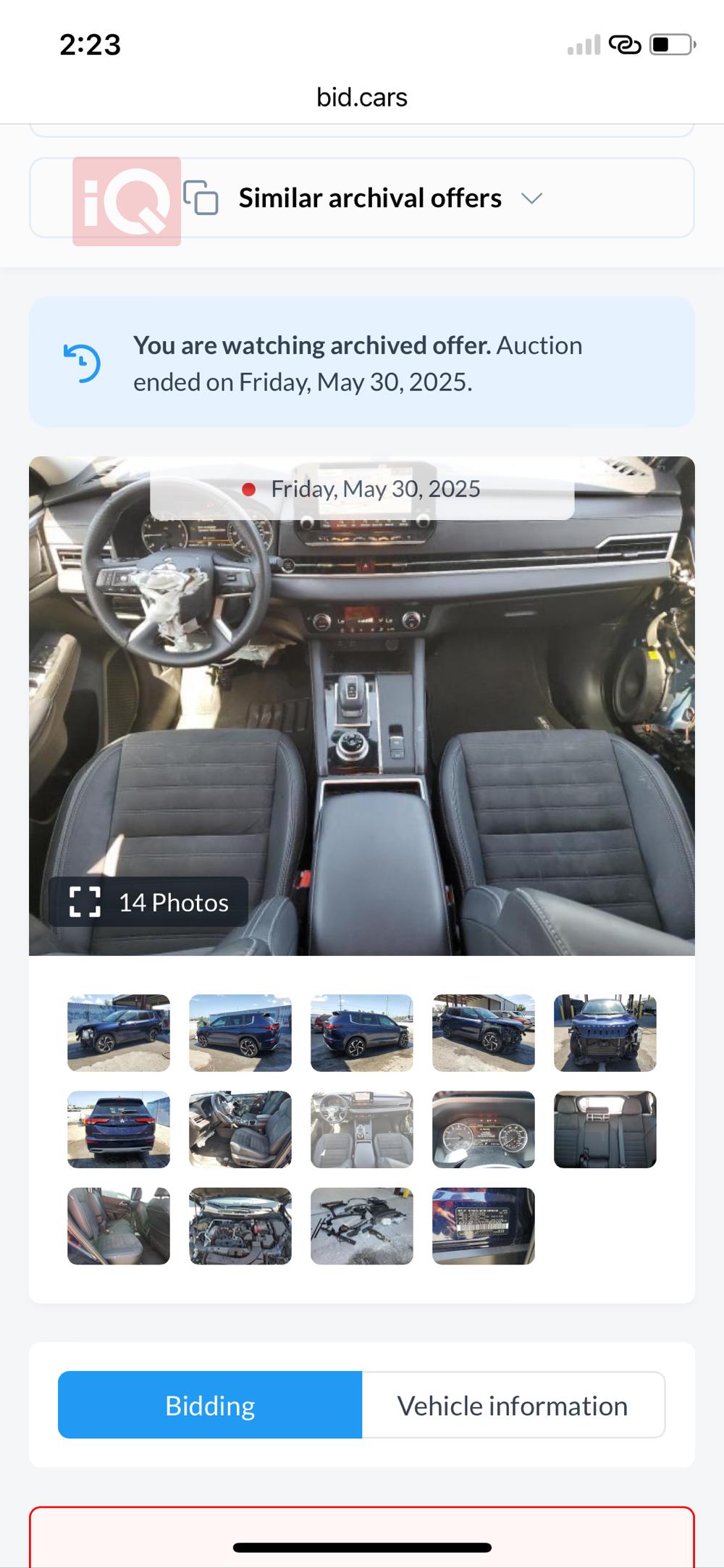Tap the bid.cars address bar
The width and height of the screenshot is (724, 1568).
tap(362, 98)
